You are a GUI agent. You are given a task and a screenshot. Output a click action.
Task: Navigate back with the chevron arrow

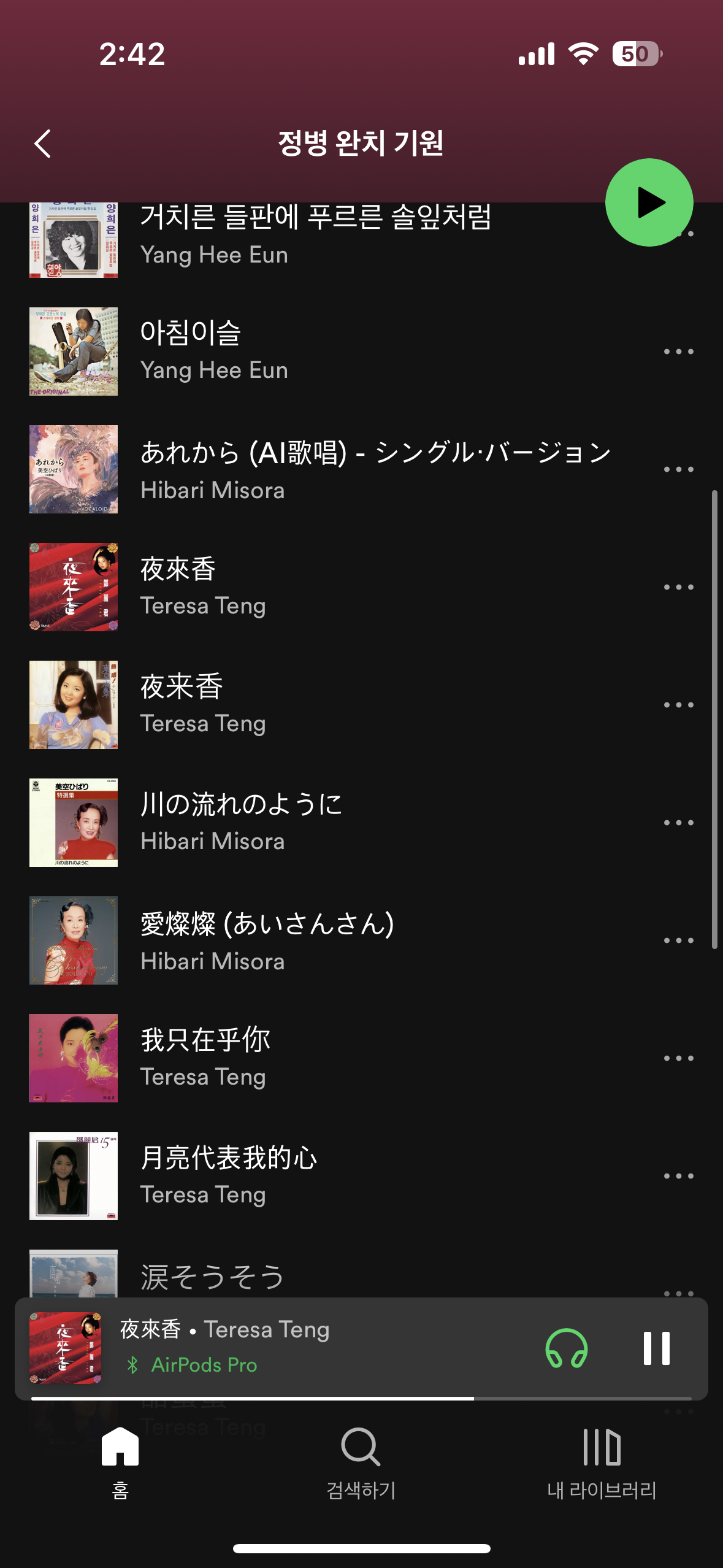42,142
